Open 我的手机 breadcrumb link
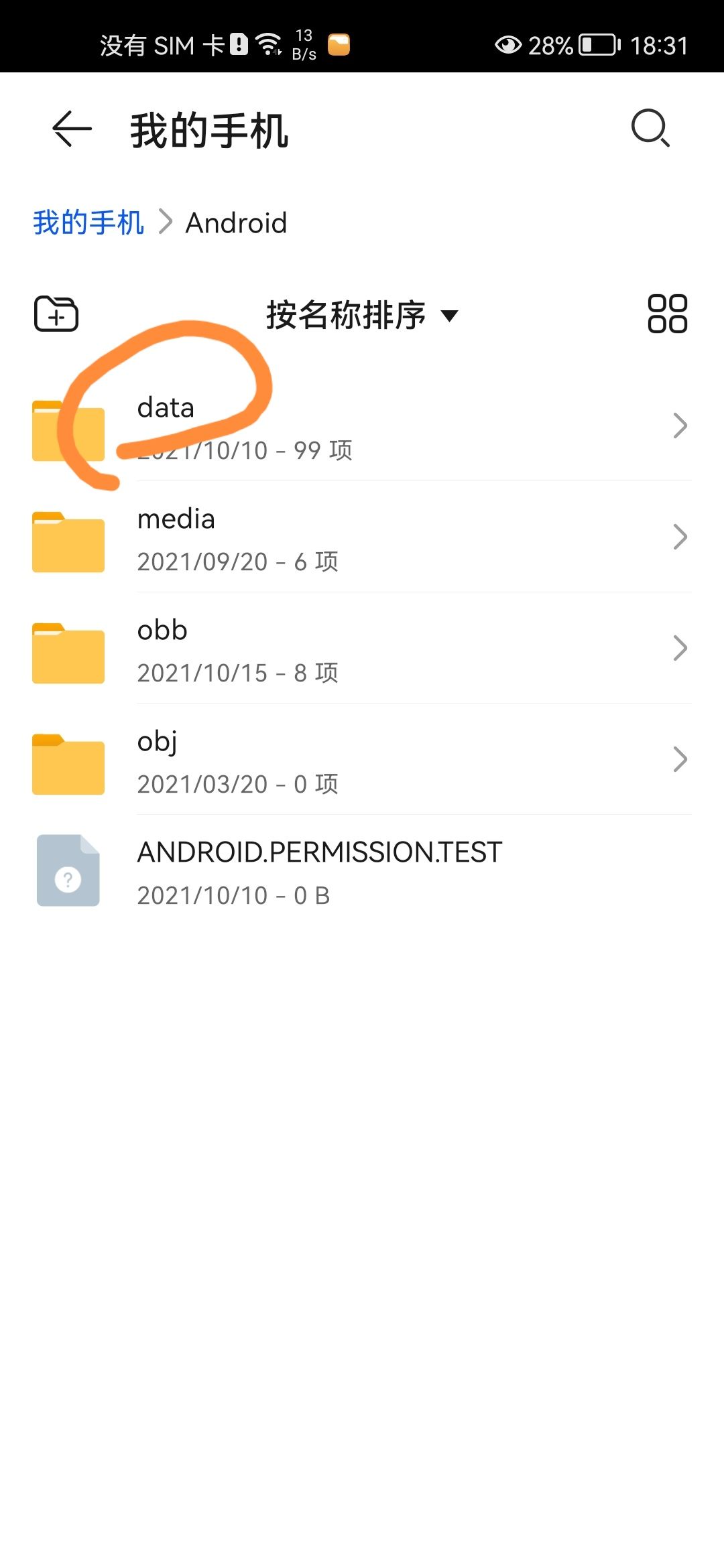This screenshot has height=1568, width=724. click(x=88, y=222)
